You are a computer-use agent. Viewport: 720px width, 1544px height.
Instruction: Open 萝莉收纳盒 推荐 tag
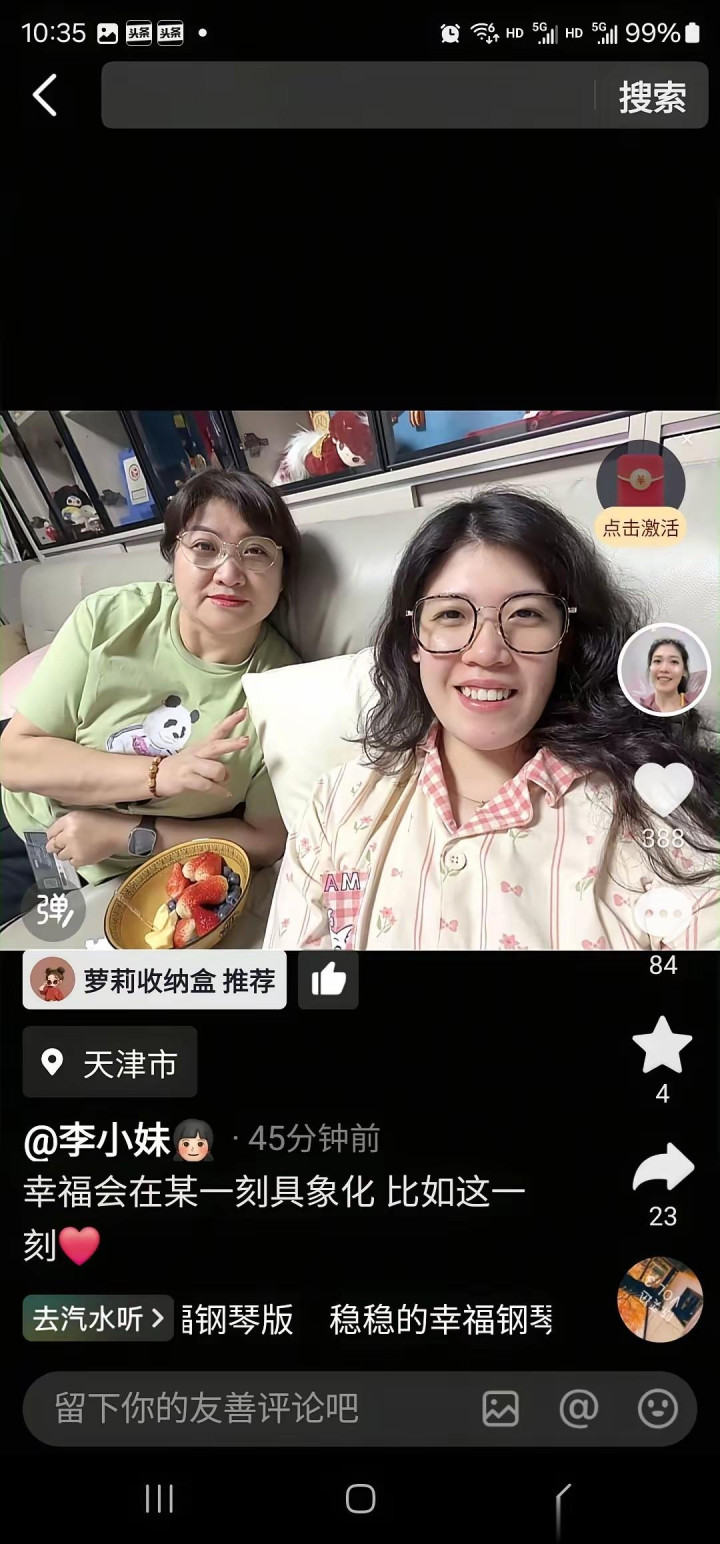[x=155, y=980]
